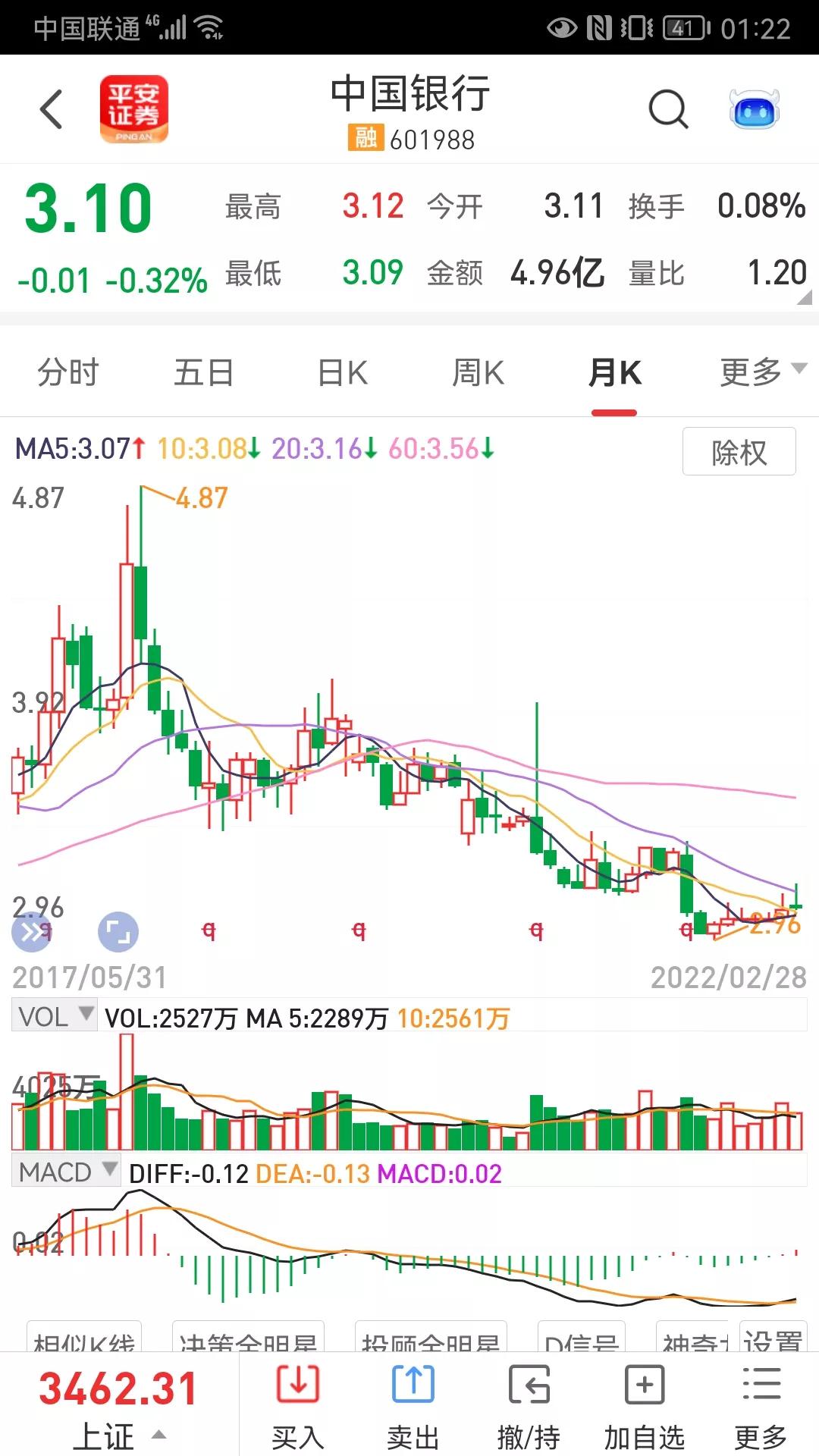The width and height of the screenshot is (819, 1456).
Task: Open indicator 设置 settings
Action: (772, 1341)
